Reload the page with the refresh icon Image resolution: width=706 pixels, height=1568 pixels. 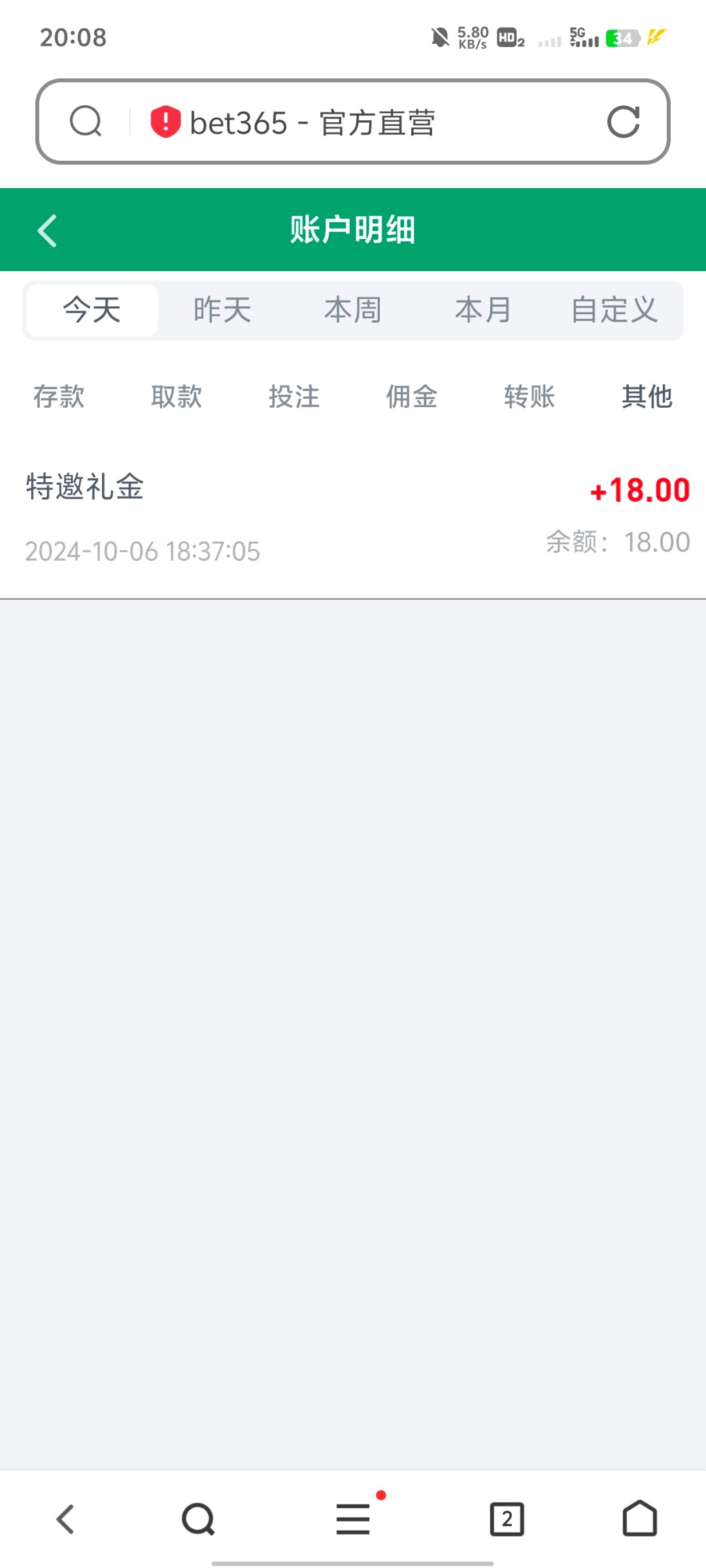623,122
